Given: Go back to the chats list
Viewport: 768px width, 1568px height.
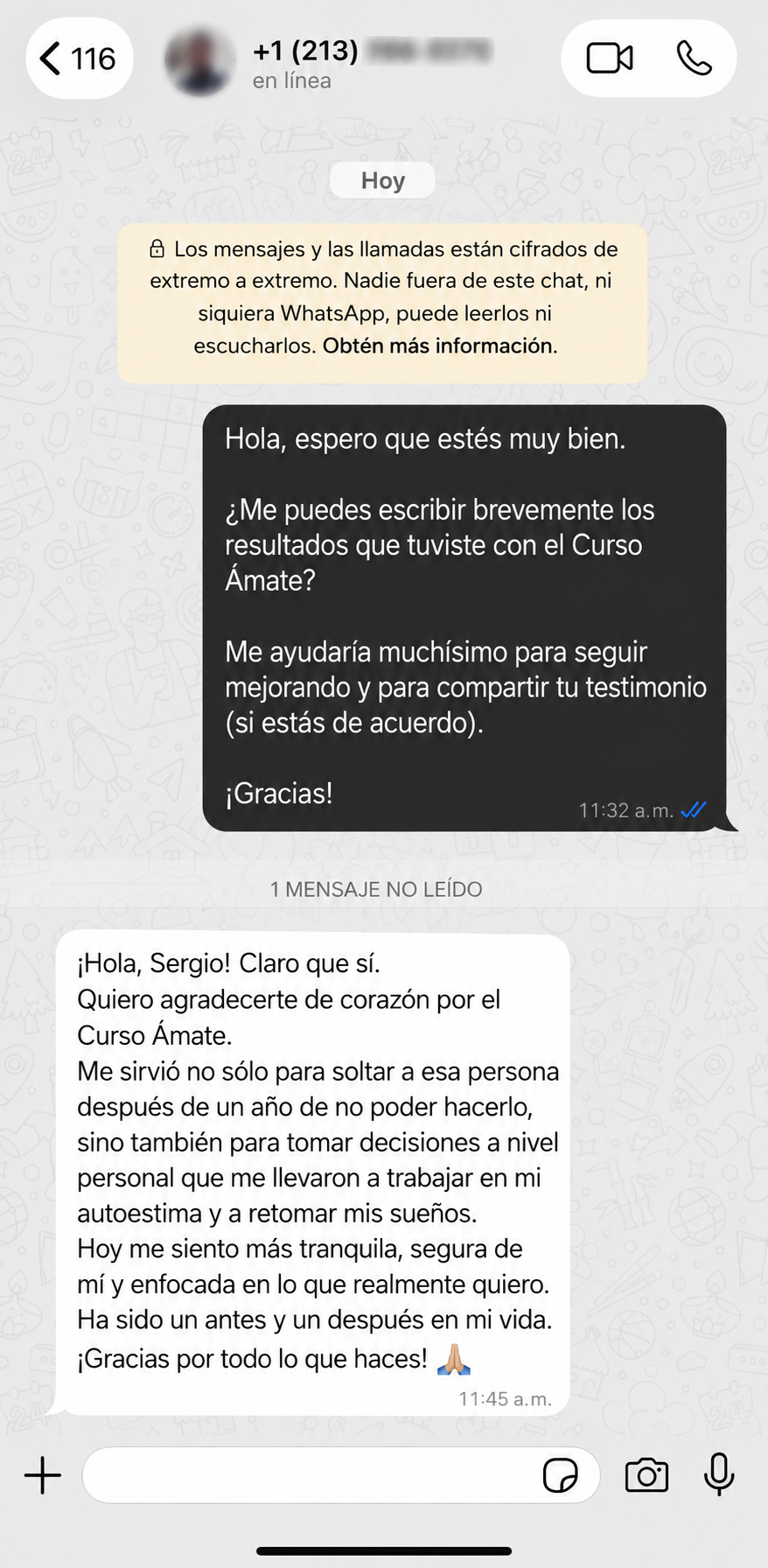Looking at the screenshot, I should [79, 59].
